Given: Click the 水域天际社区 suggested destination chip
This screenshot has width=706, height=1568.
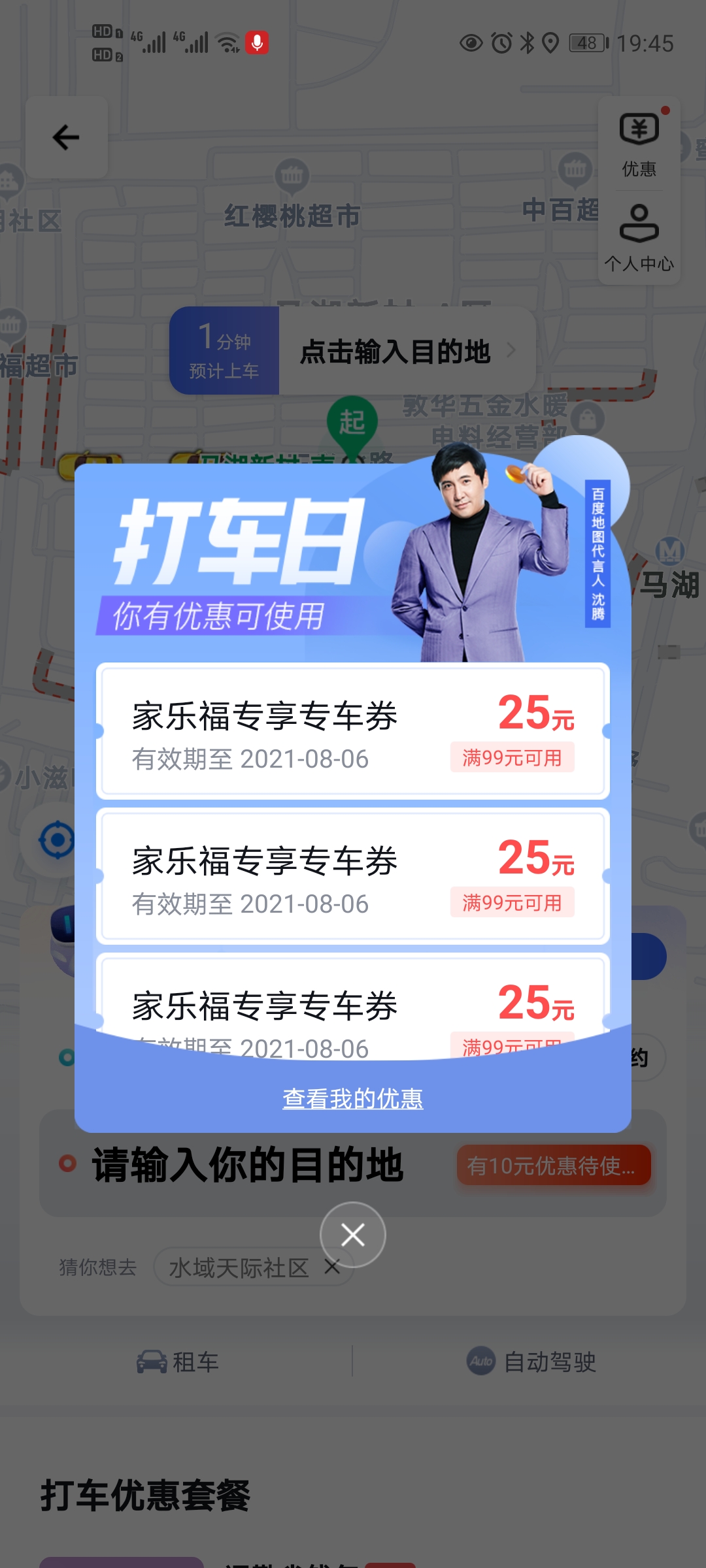Looking at the screenshot, I should coord(239,1266).
